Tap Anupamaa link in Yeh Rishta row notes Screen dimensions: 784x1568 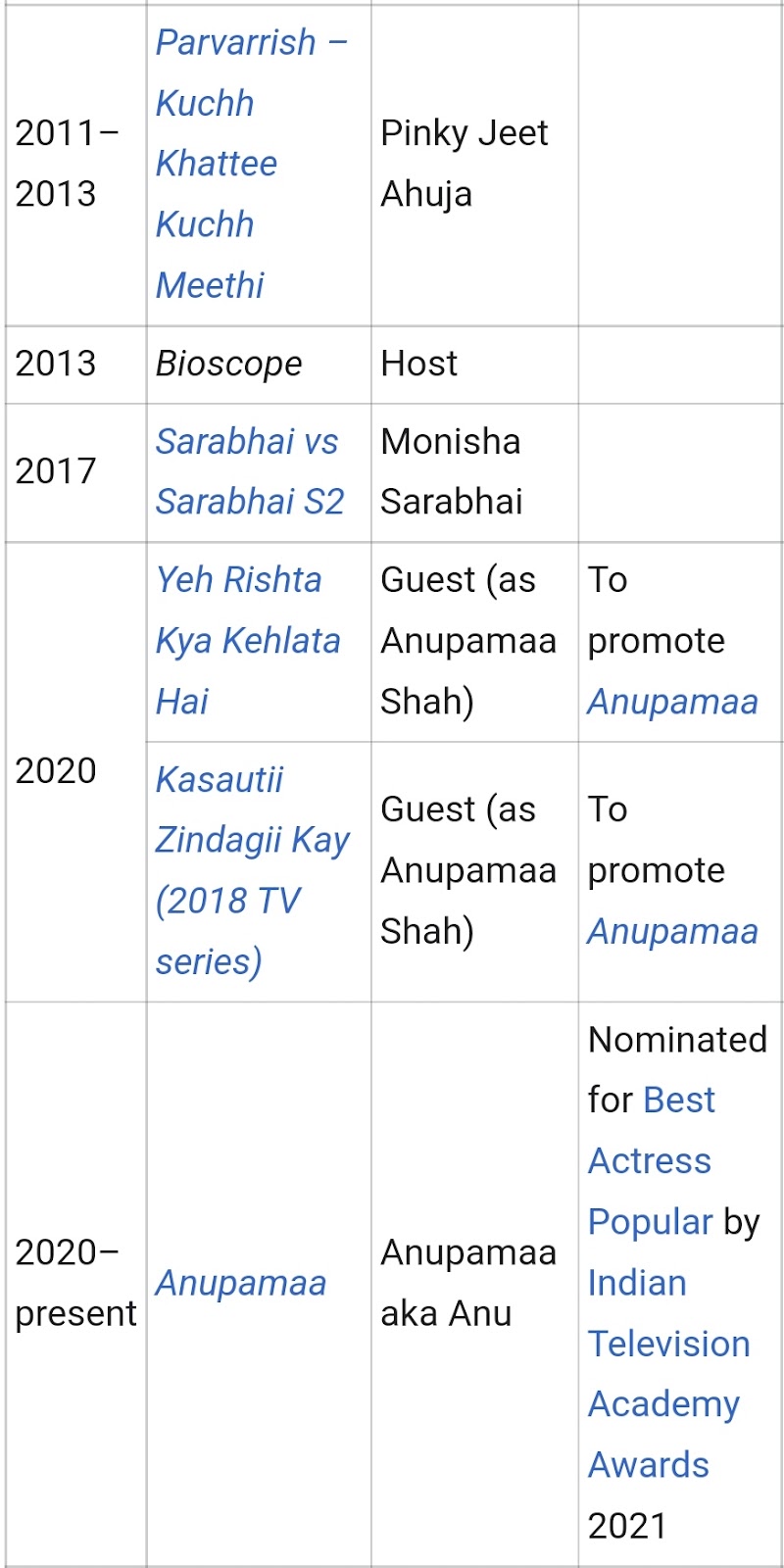coord(672,702)
